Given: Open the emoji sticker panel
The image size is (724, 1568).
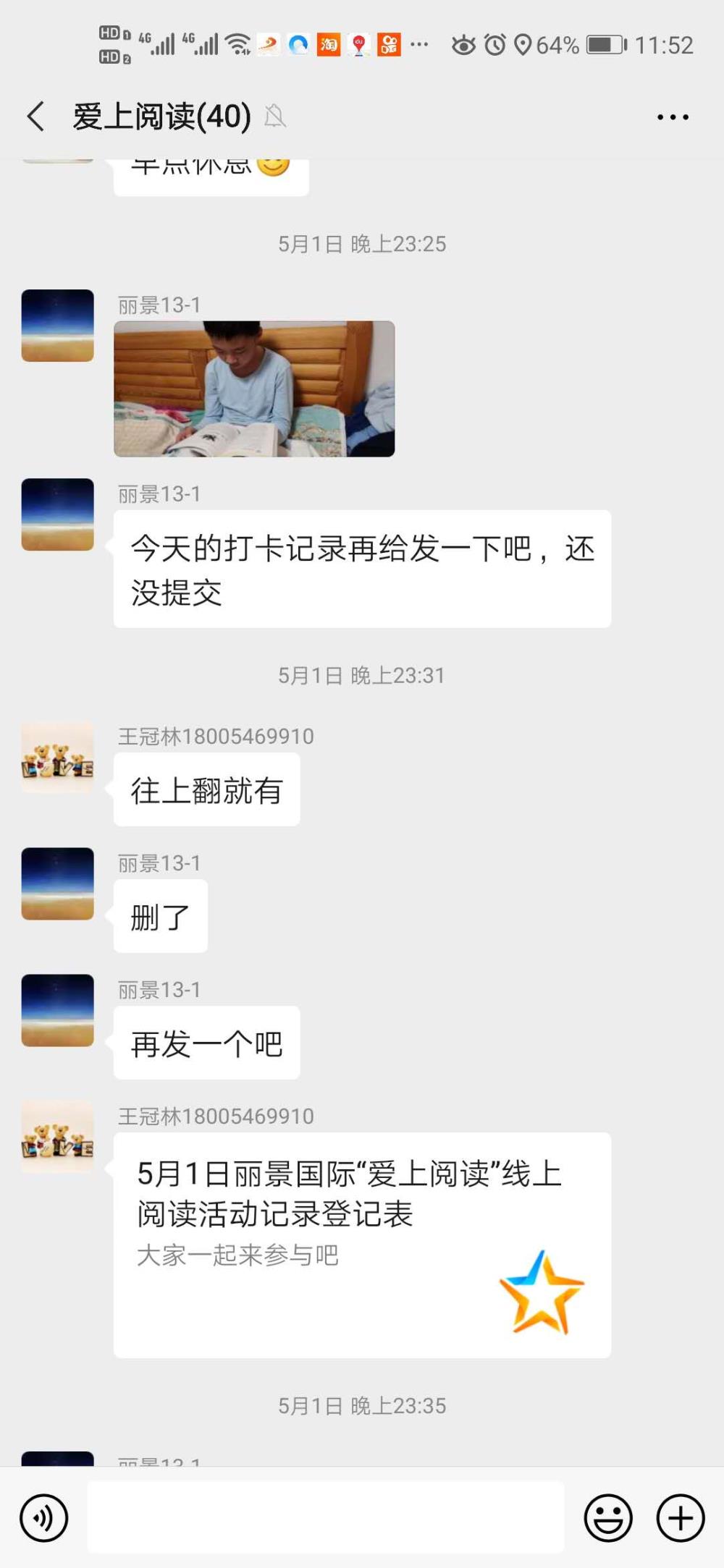Looking at the screenshot, I should [608, 1517].
